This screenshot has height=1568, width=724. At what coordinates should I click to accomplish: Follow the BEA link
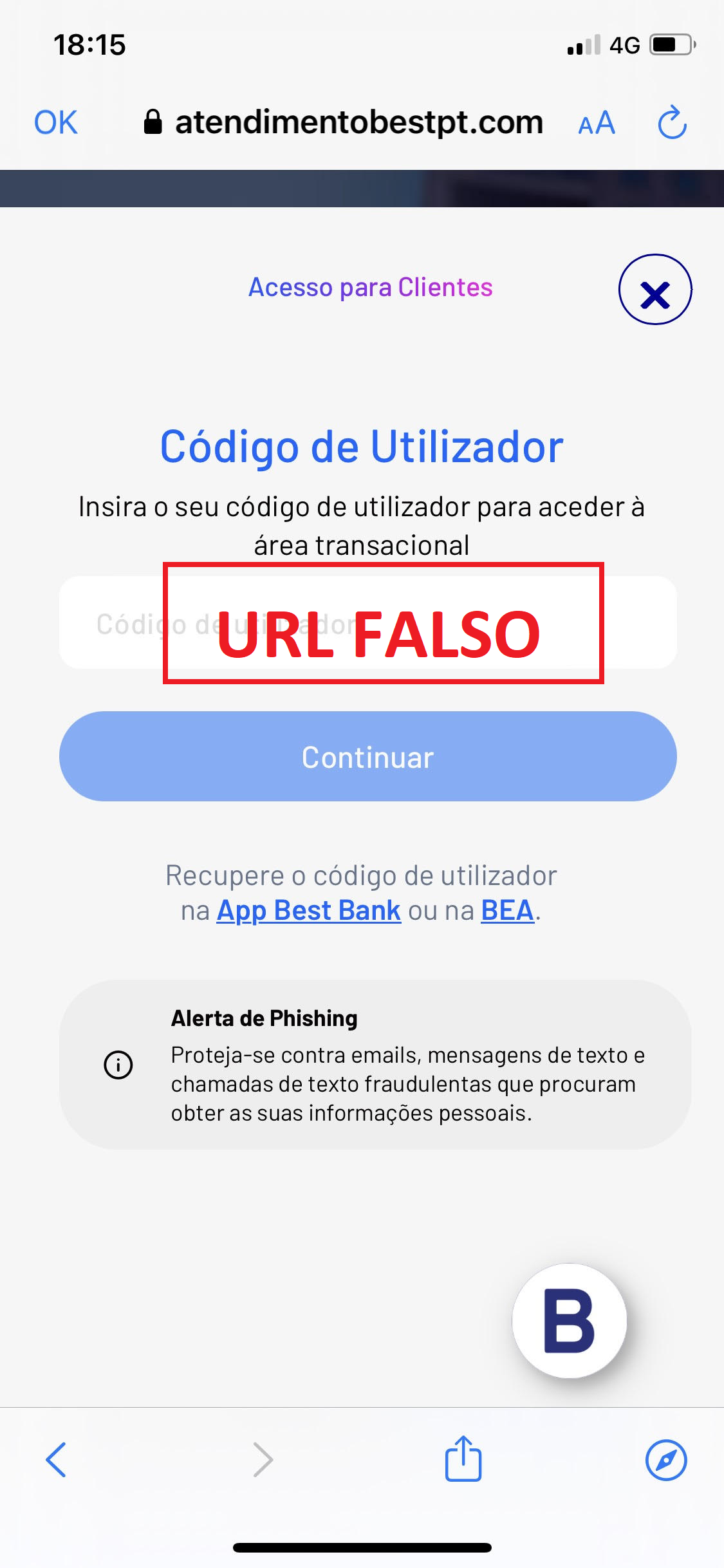point(507,910)
